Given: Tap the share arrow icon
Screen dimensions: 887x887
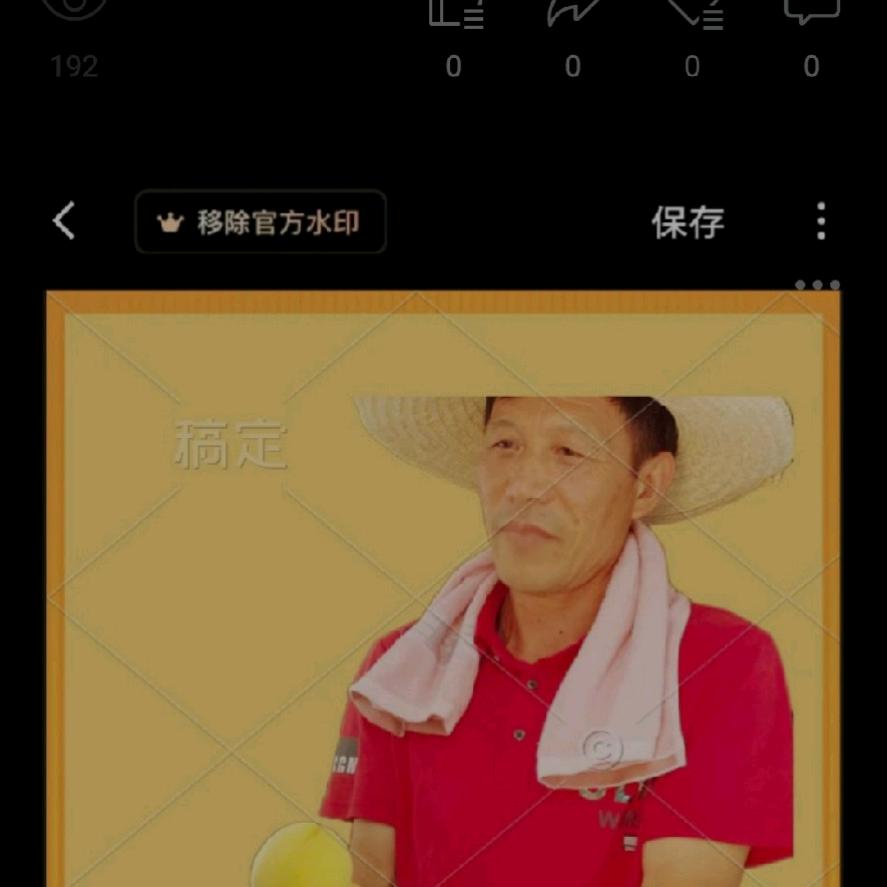Looking at the screenshot, I should coord(573,12).
